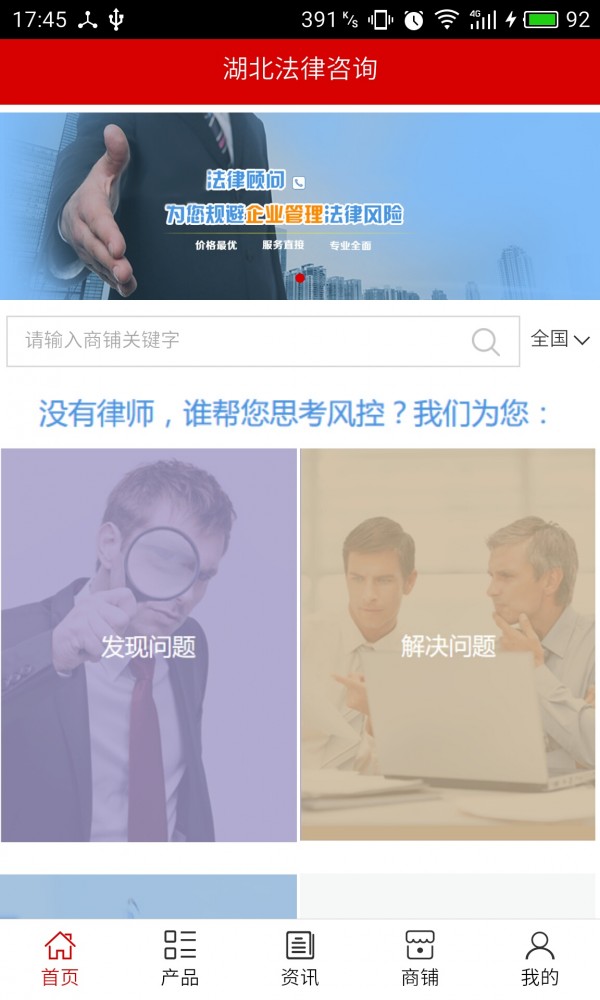
Task: Expand the 全国 region dropdown
Action: (x=560, y=340)
